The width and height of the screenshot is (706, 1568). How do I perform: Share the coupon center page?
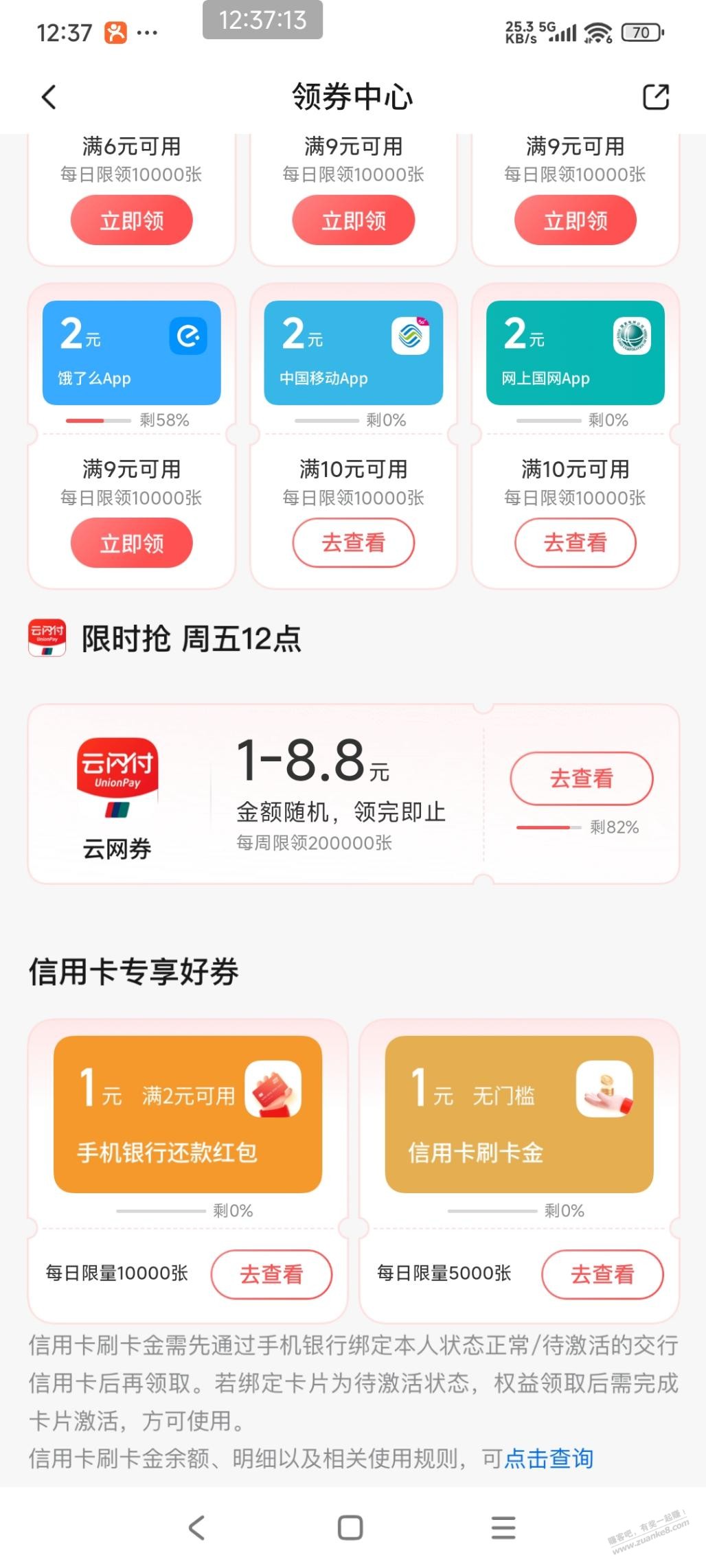pos(655,97)
